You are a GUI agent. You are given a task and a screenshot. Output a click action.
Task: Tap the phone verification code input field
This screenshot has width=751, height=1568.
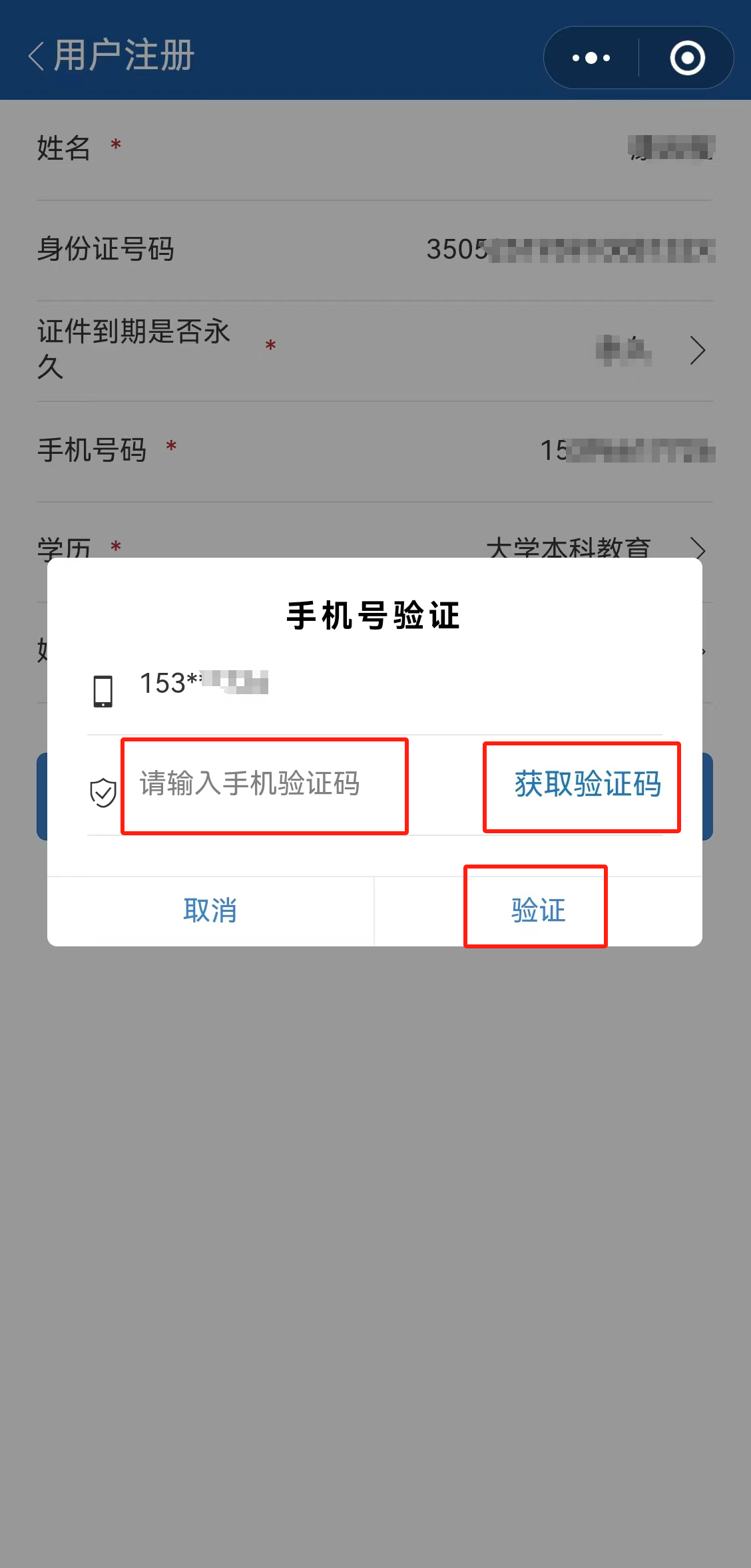[264, 784]
